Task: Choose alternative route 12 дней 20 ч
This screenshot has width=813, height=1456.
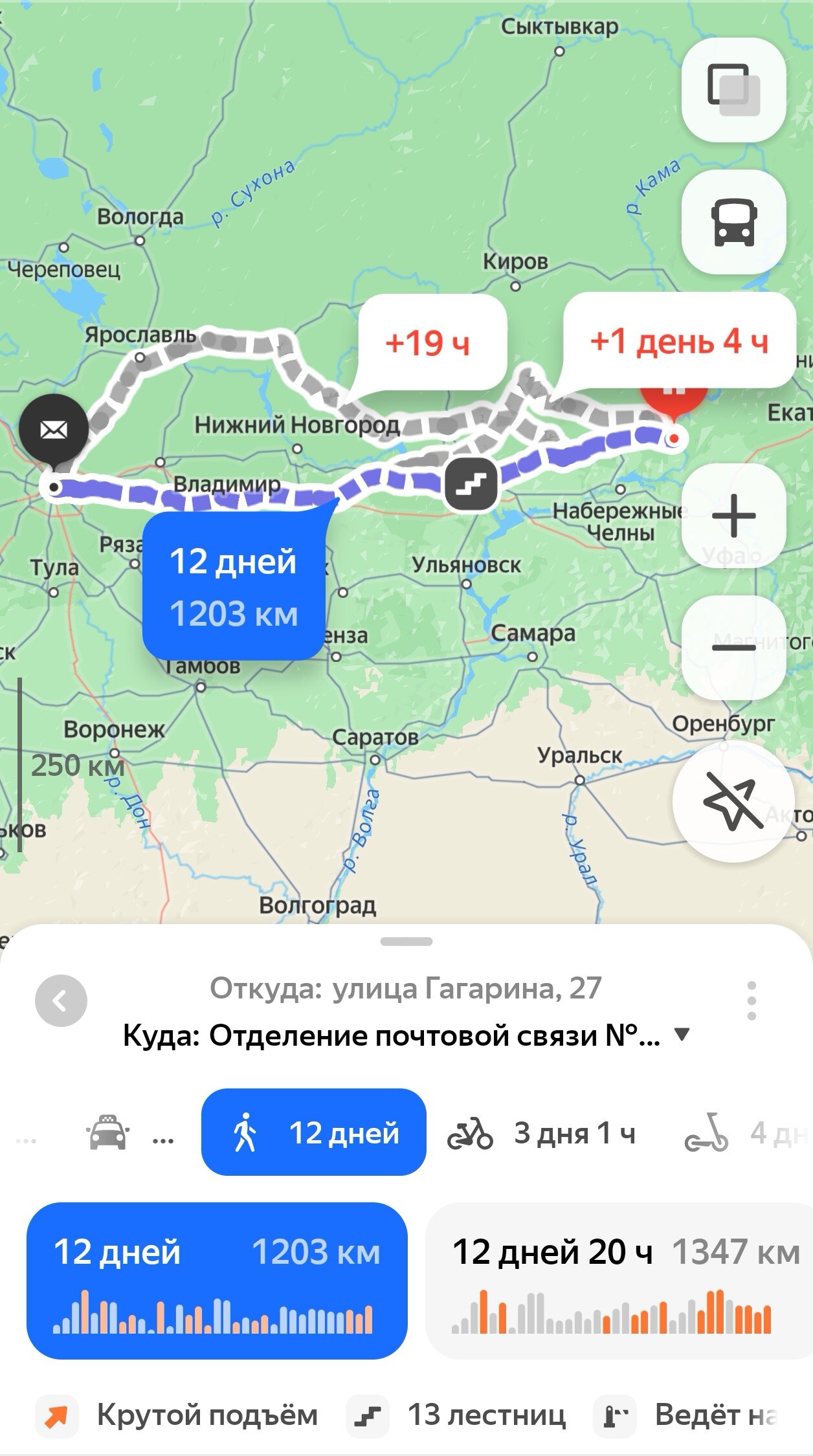Action: (618, 1280)
